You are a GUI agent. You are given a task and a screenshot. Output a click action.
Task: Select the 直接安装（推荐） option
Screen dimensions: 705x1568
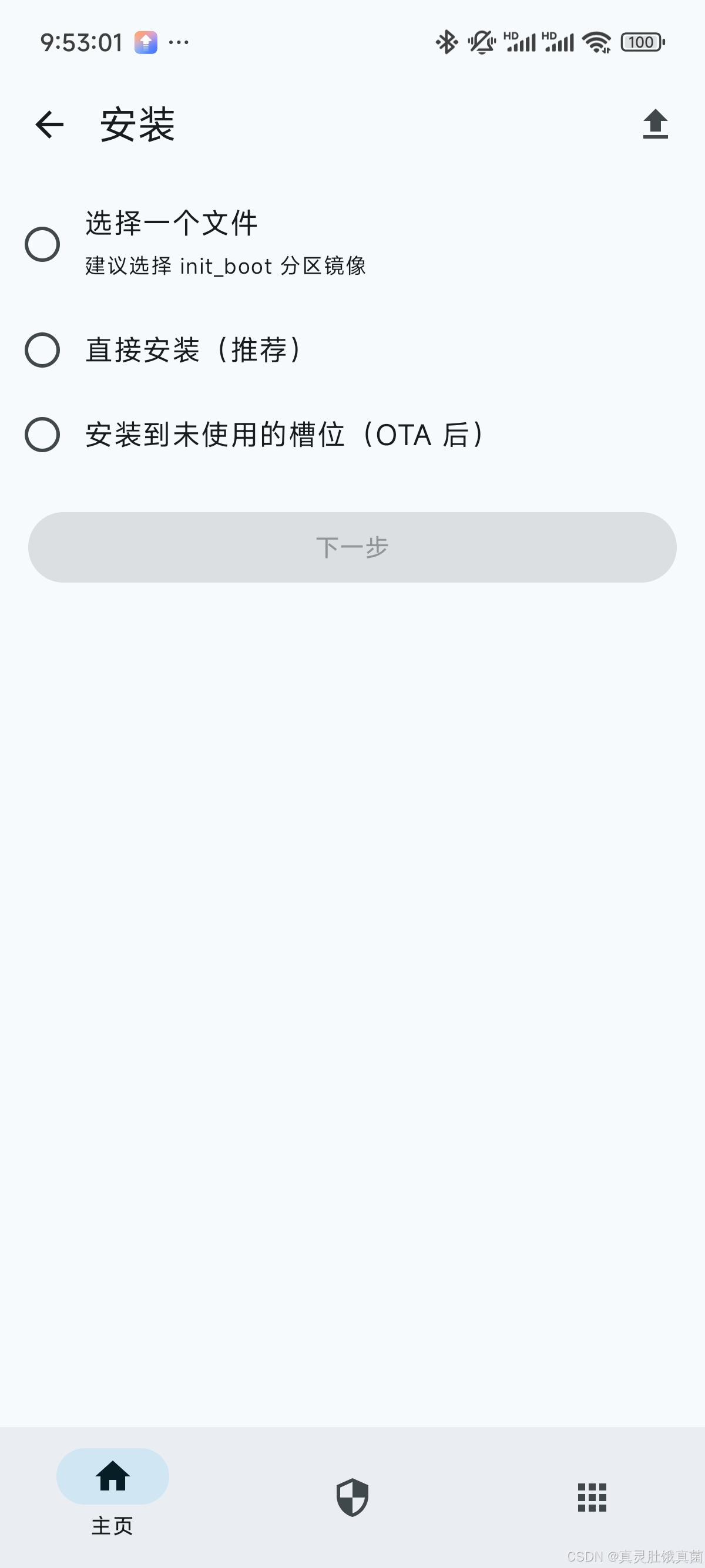[194, 349]
